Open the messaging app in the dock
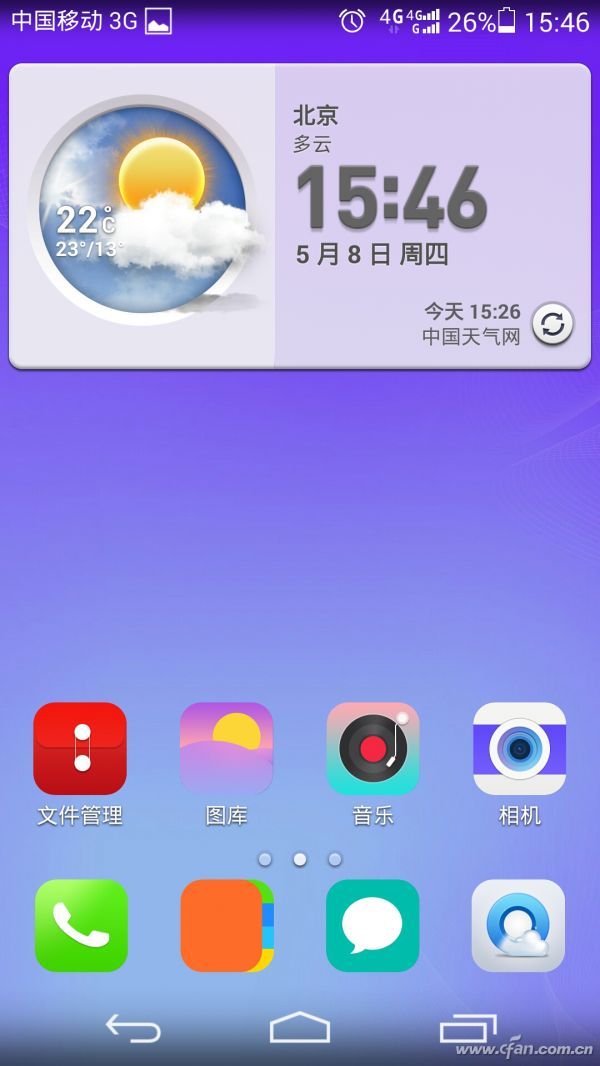600x1066 pixels. pyautogui.click(x=372, y=925)
